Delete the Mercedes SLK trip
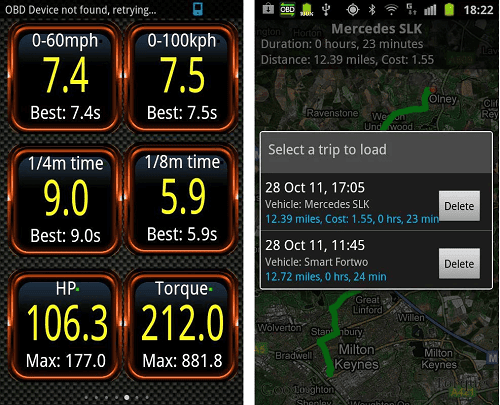Screen dimensions: 500x405 click(x=459, y=206)
